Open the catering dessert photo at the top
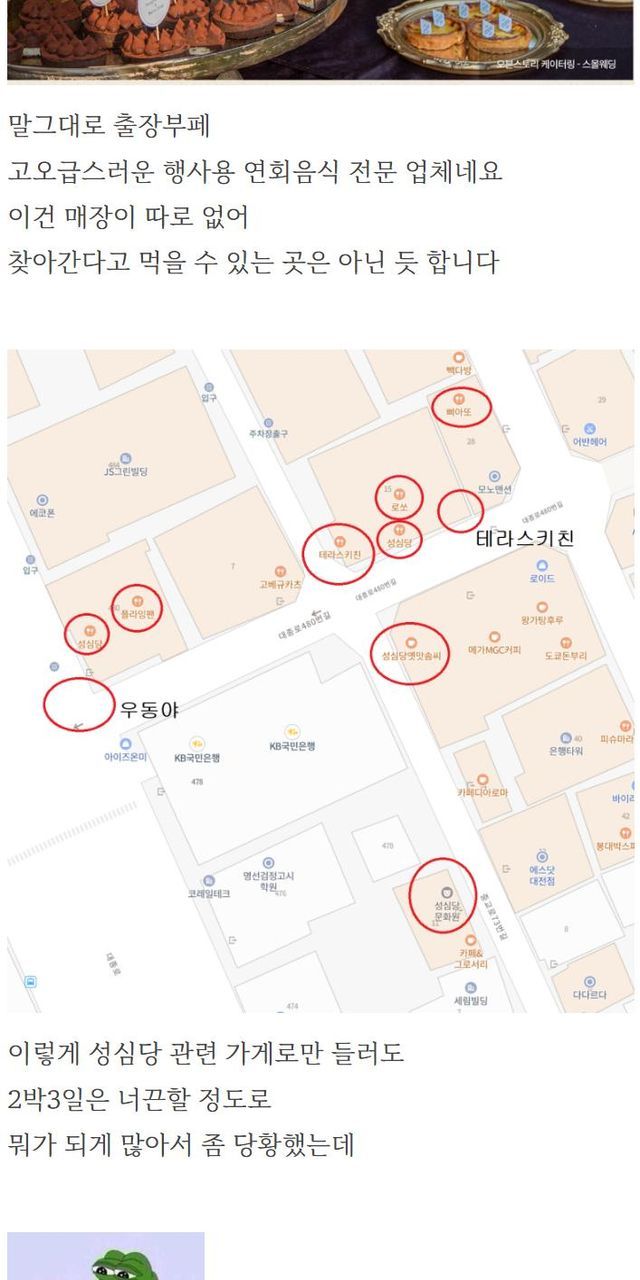Screen dimensions: 640x1280 [x=320, y=40]
